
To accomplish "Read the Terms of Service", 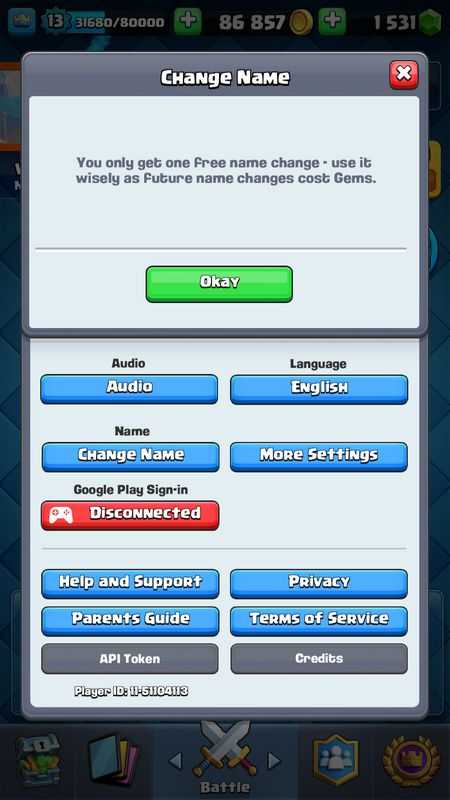I will 319,621.
